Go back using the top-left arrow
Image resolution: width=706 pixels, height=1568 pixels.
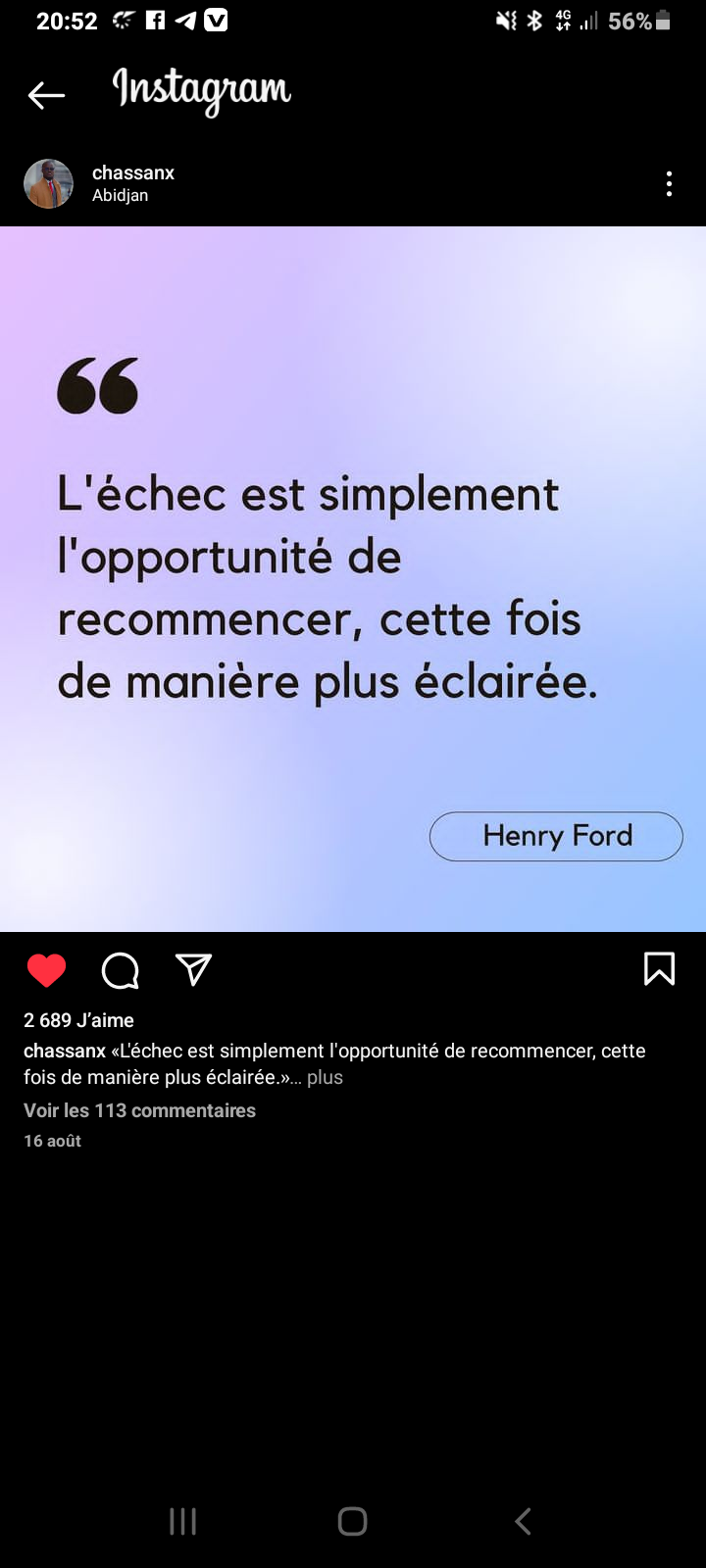click(x=46, y=95)
